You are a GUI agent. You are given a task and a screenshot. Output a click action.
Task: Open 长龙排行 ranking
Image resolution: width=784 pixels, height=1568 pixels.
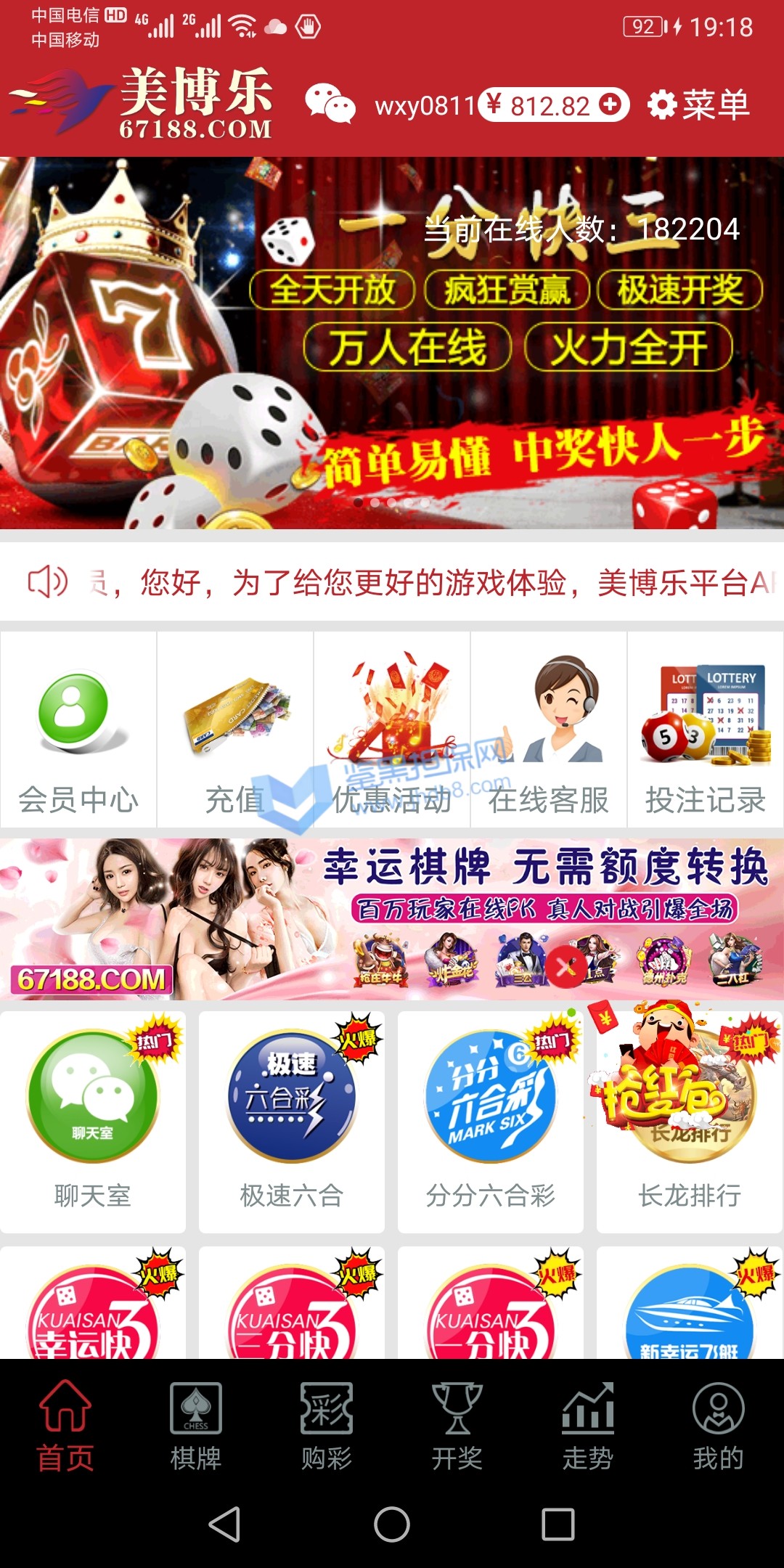click(690, 1122)
